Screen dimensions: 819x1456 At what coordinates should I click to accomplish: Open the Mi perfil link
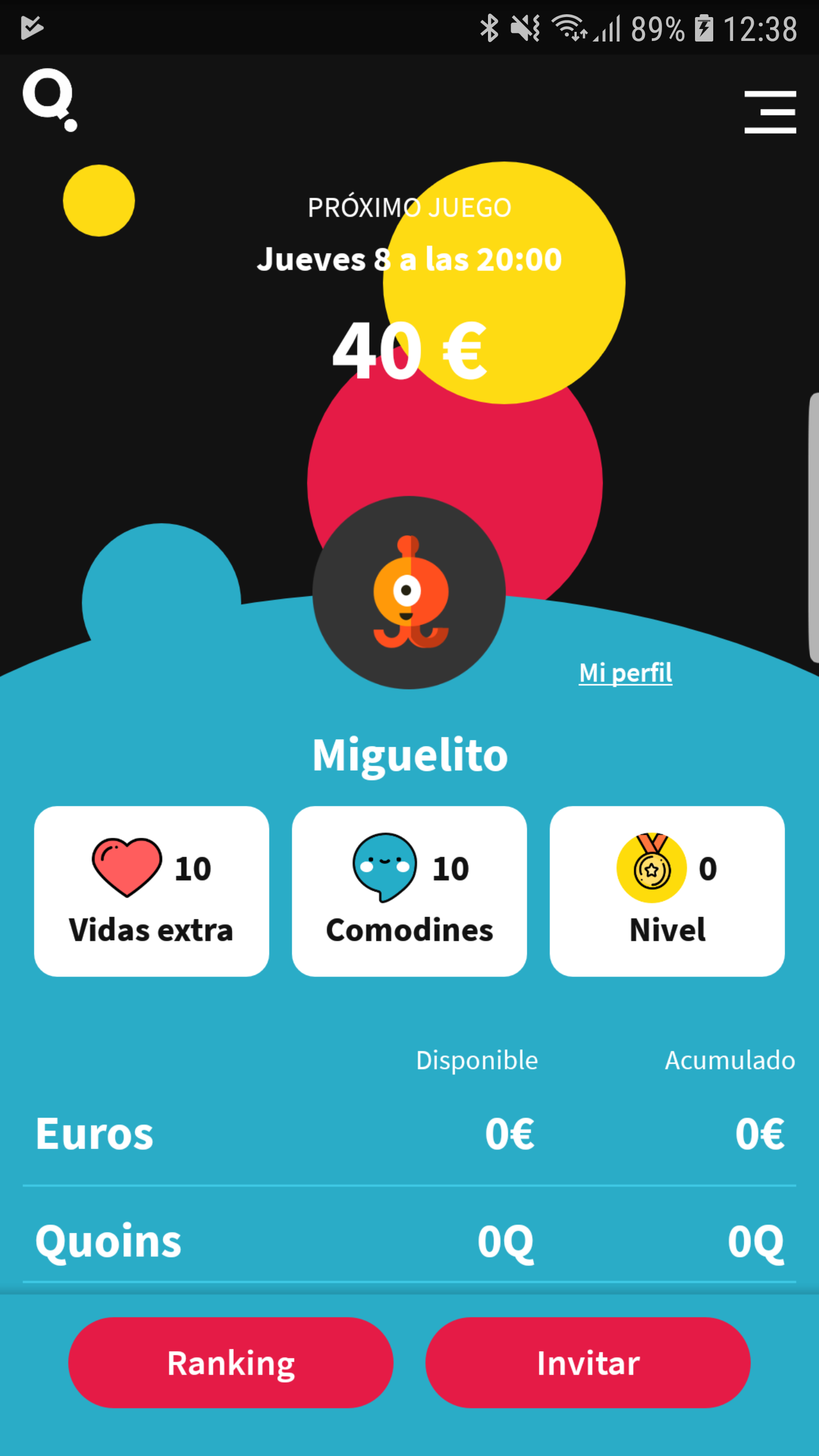click(x=625, y=673)
